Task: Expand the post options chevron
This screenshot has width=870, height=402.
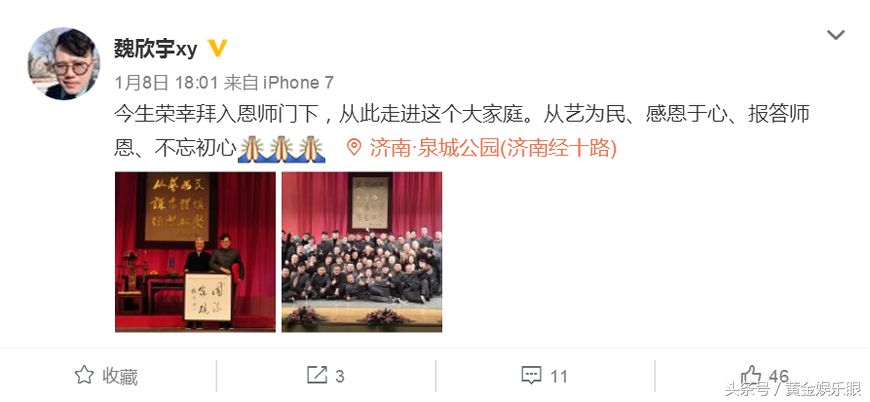Action: tap(836, 35)
